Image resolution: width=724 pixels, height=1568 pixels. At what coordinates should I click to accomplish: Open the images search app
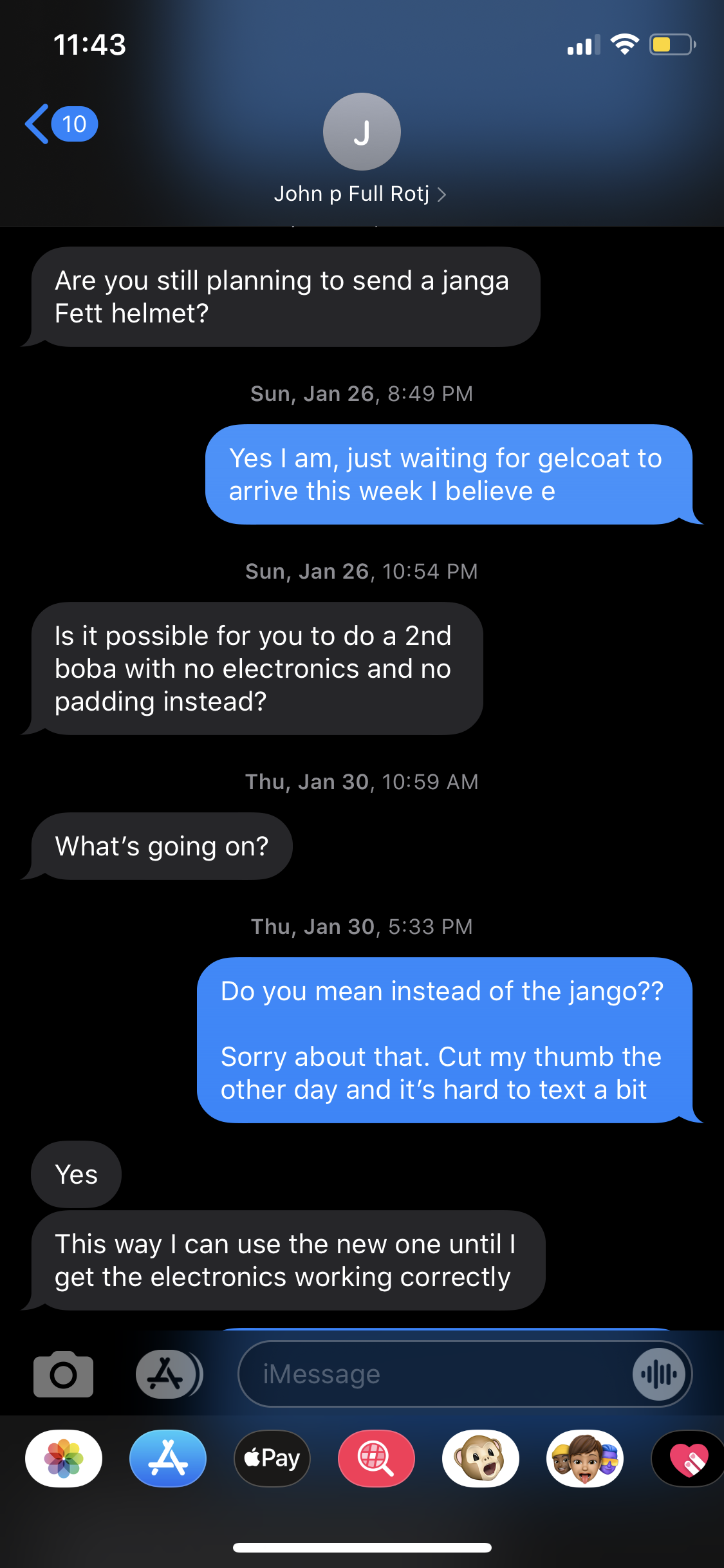pos(376,1459)
